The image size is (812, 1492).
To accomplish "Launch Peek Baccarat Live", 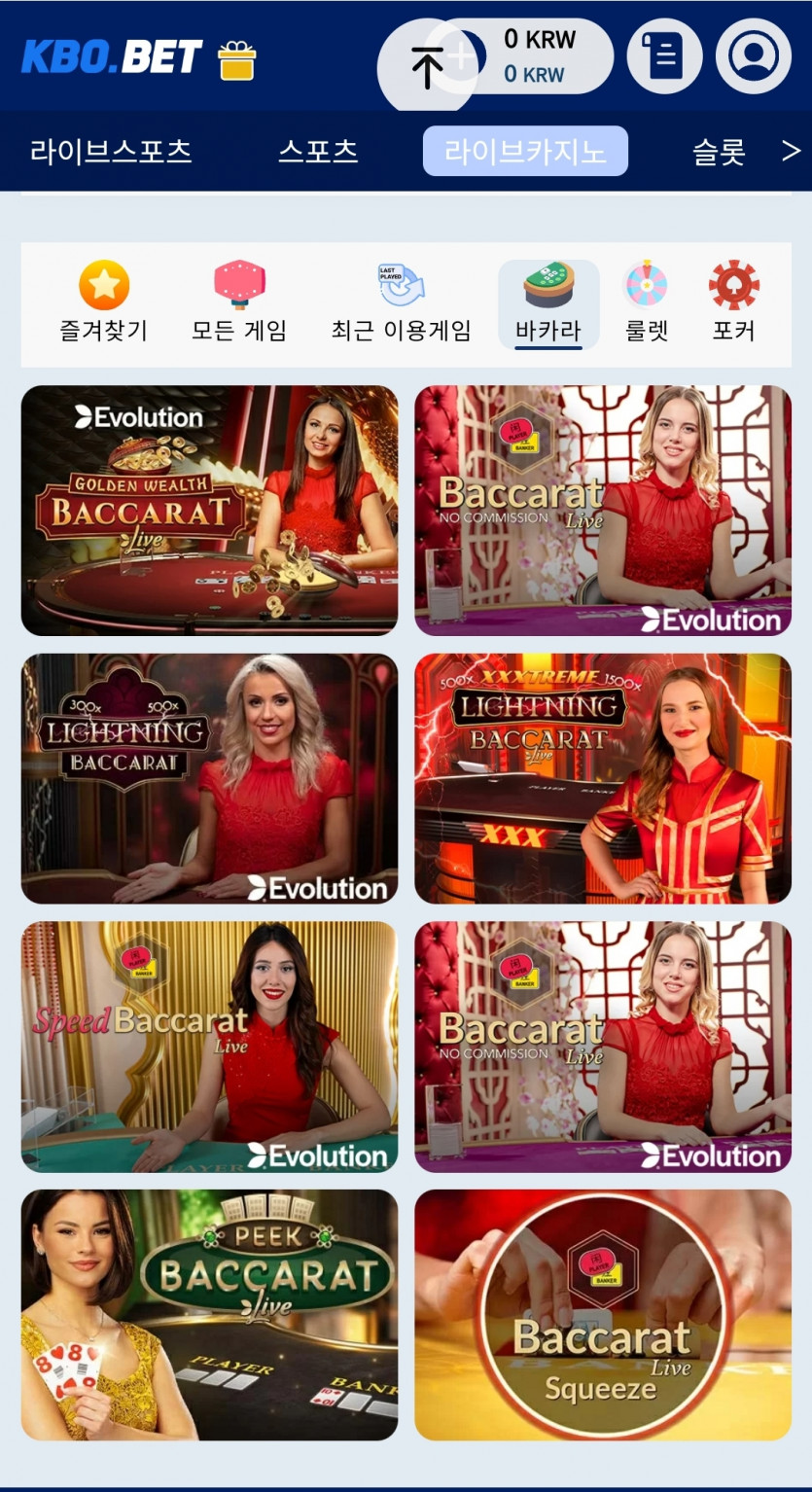I will coord(209,1314).
